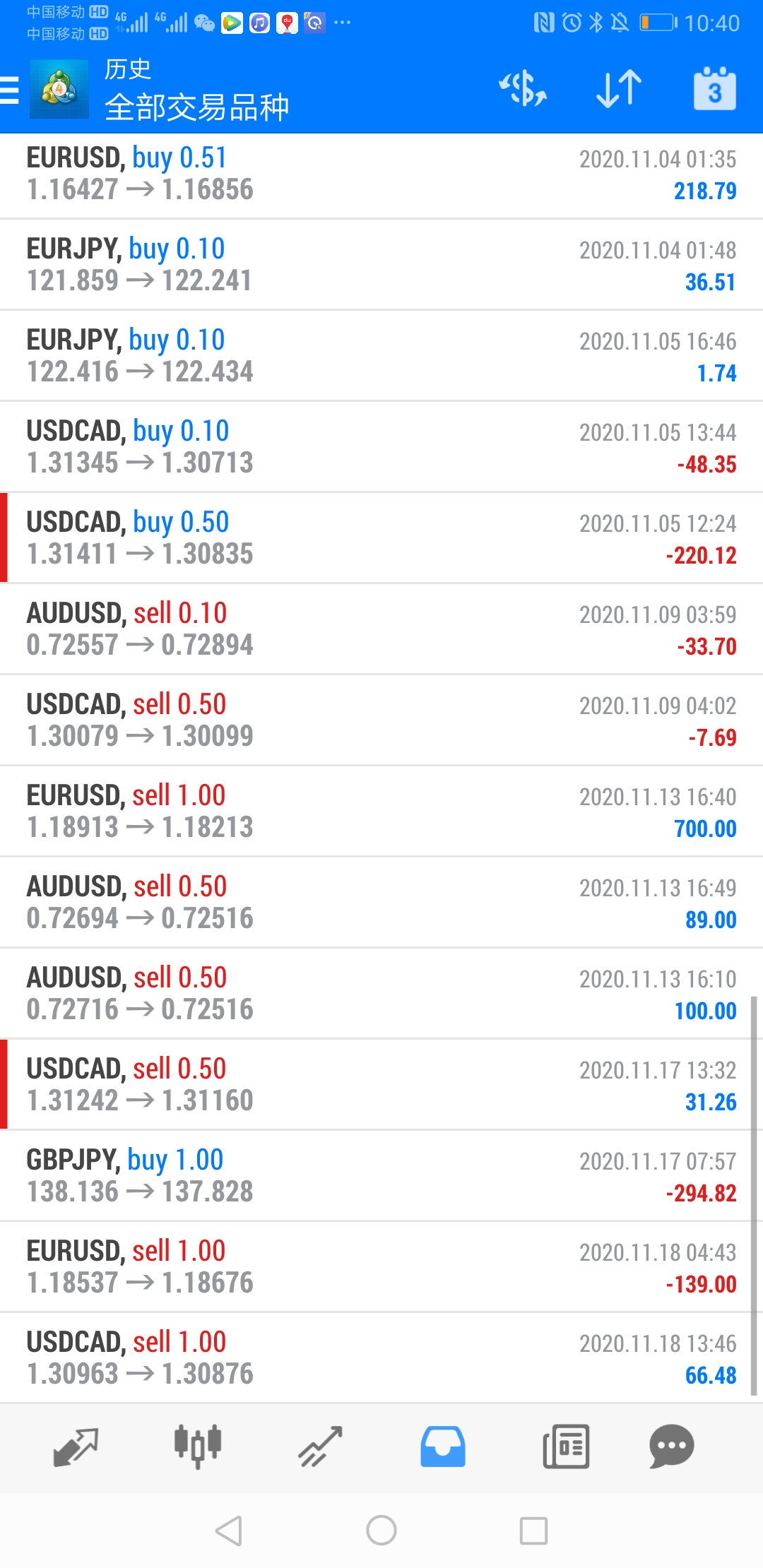Screen dimensions: 763x1568
Task: Open the EURJPY buy trade with 36.51 profit
Action: point(381,265)
